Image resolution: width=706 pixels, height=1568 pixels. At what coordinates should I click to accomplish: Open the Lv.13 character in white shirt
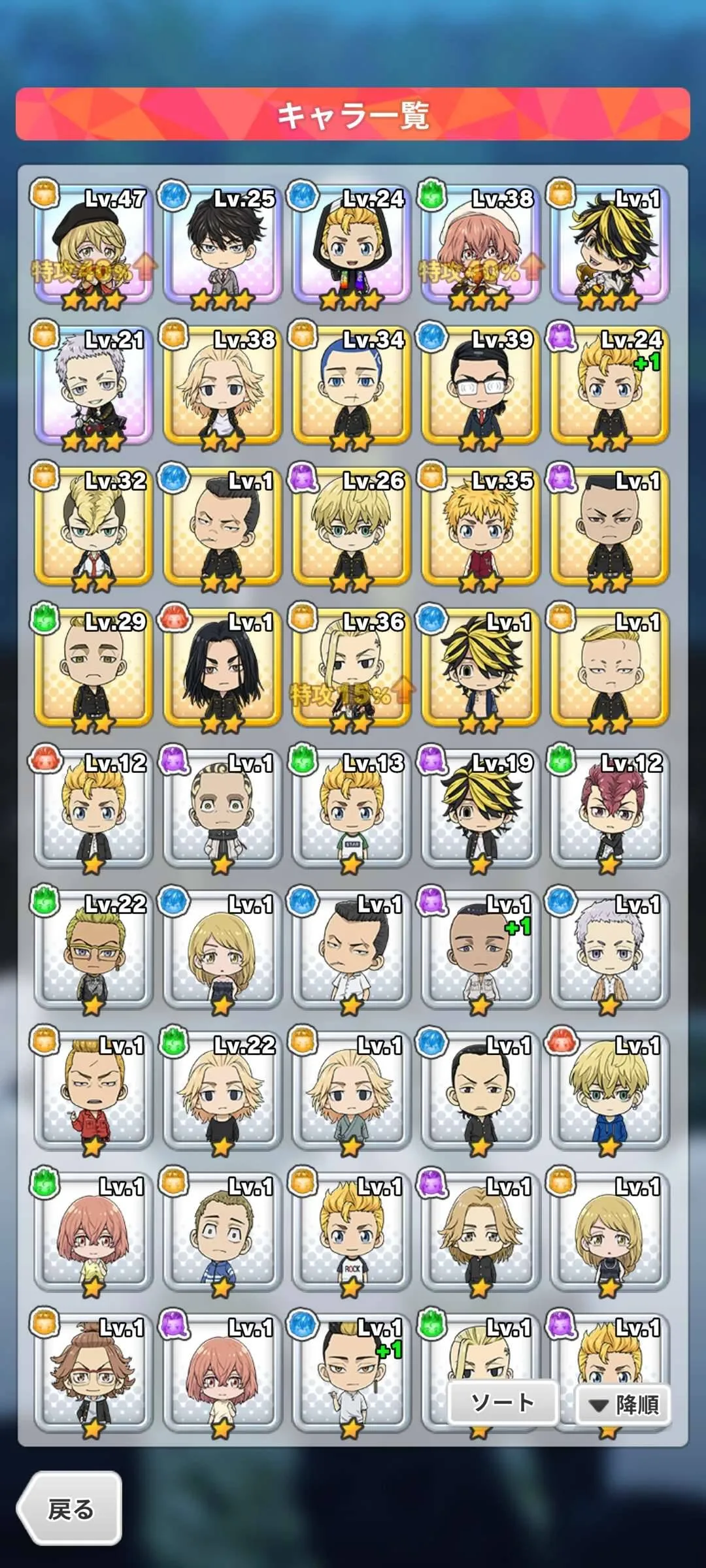(x=351, y=809)
